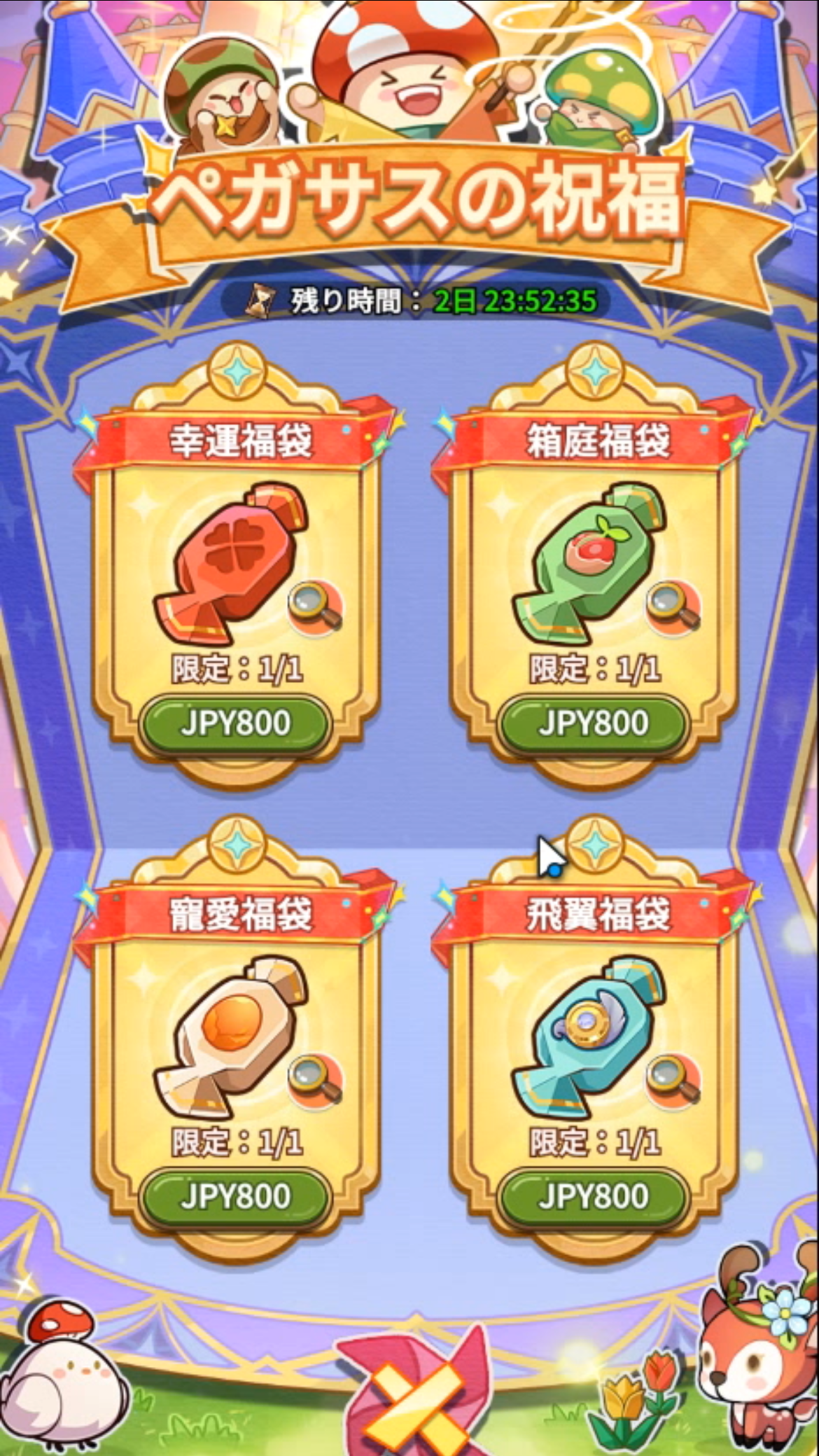This screenshot has width=819, height=1456.
Task: Inspect 飛翼福袋 contents with magnifier icon
Action: (x=673, y=1080)
